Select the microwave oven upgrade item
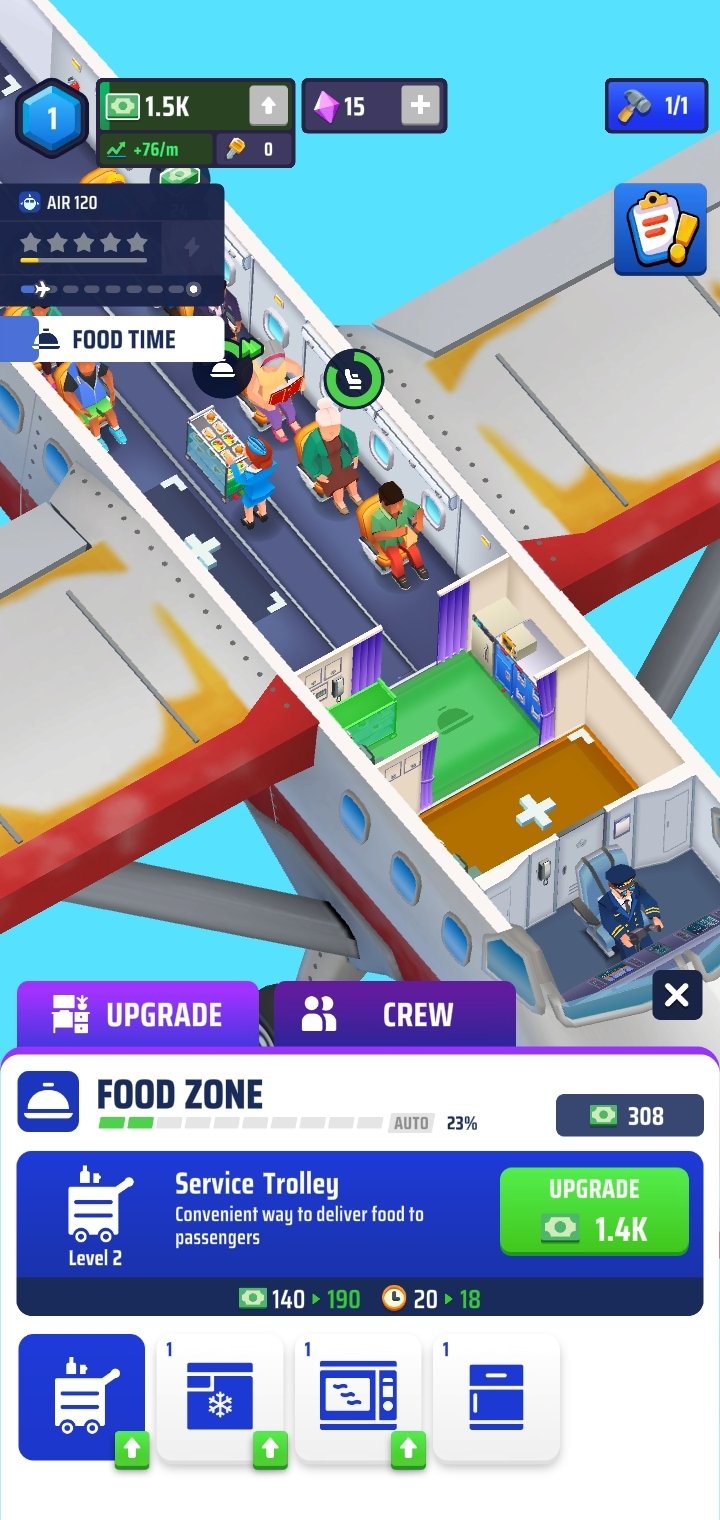Image resolution: width=720 pixels, height=1520 pixels. click(358, 1397)
